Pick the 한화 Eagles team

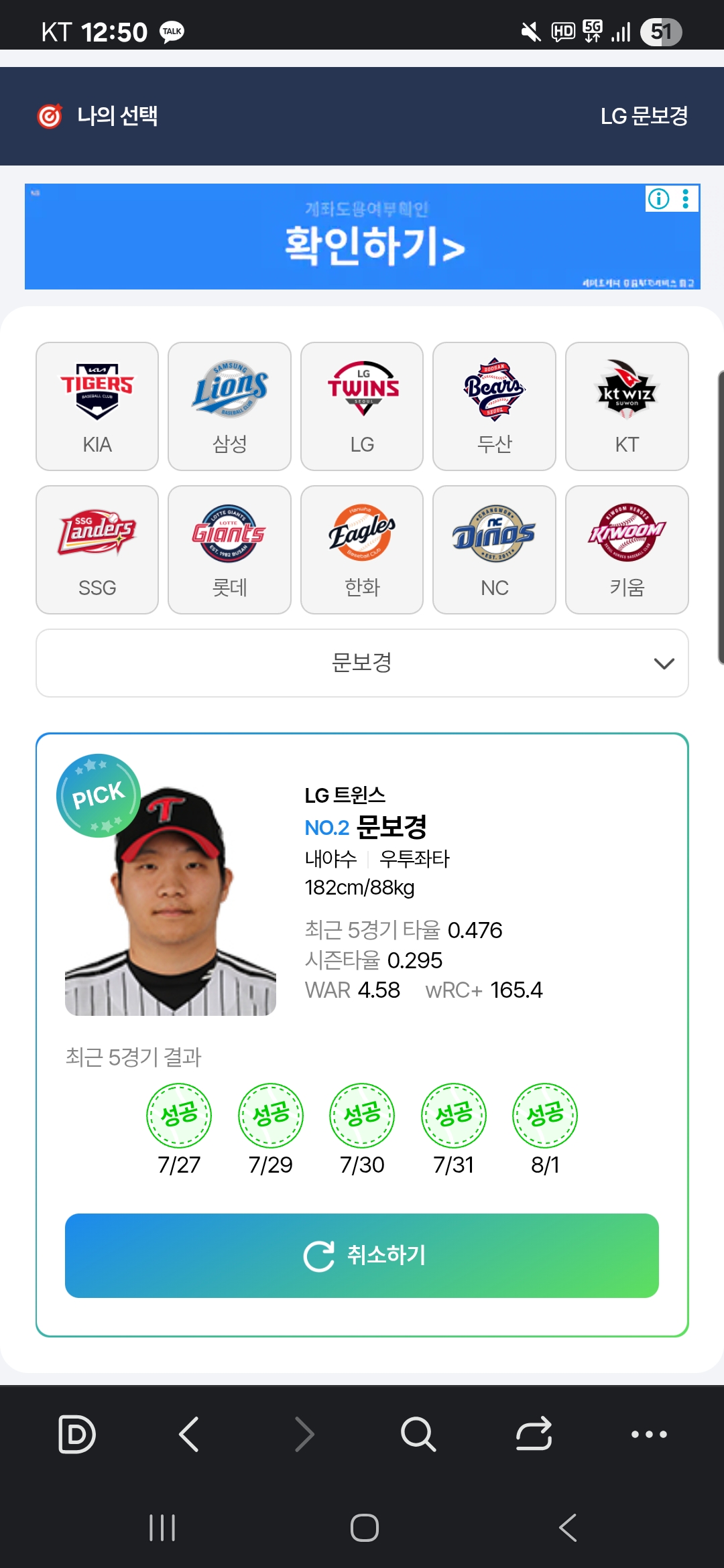click(x=362, y=549)
